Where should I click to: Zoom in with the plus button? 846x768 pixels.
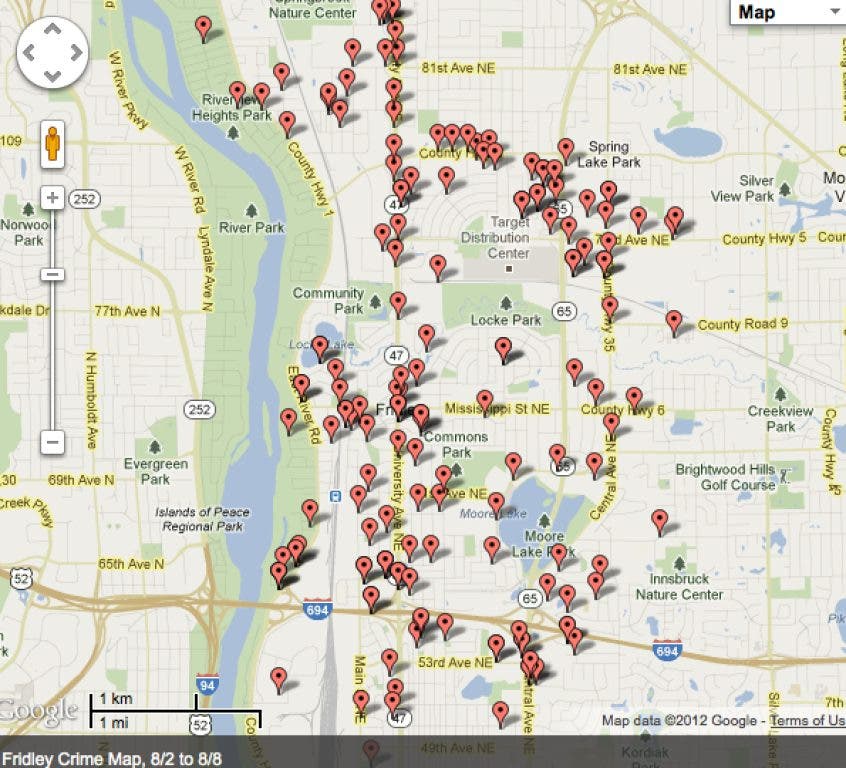tap(53, 197)
